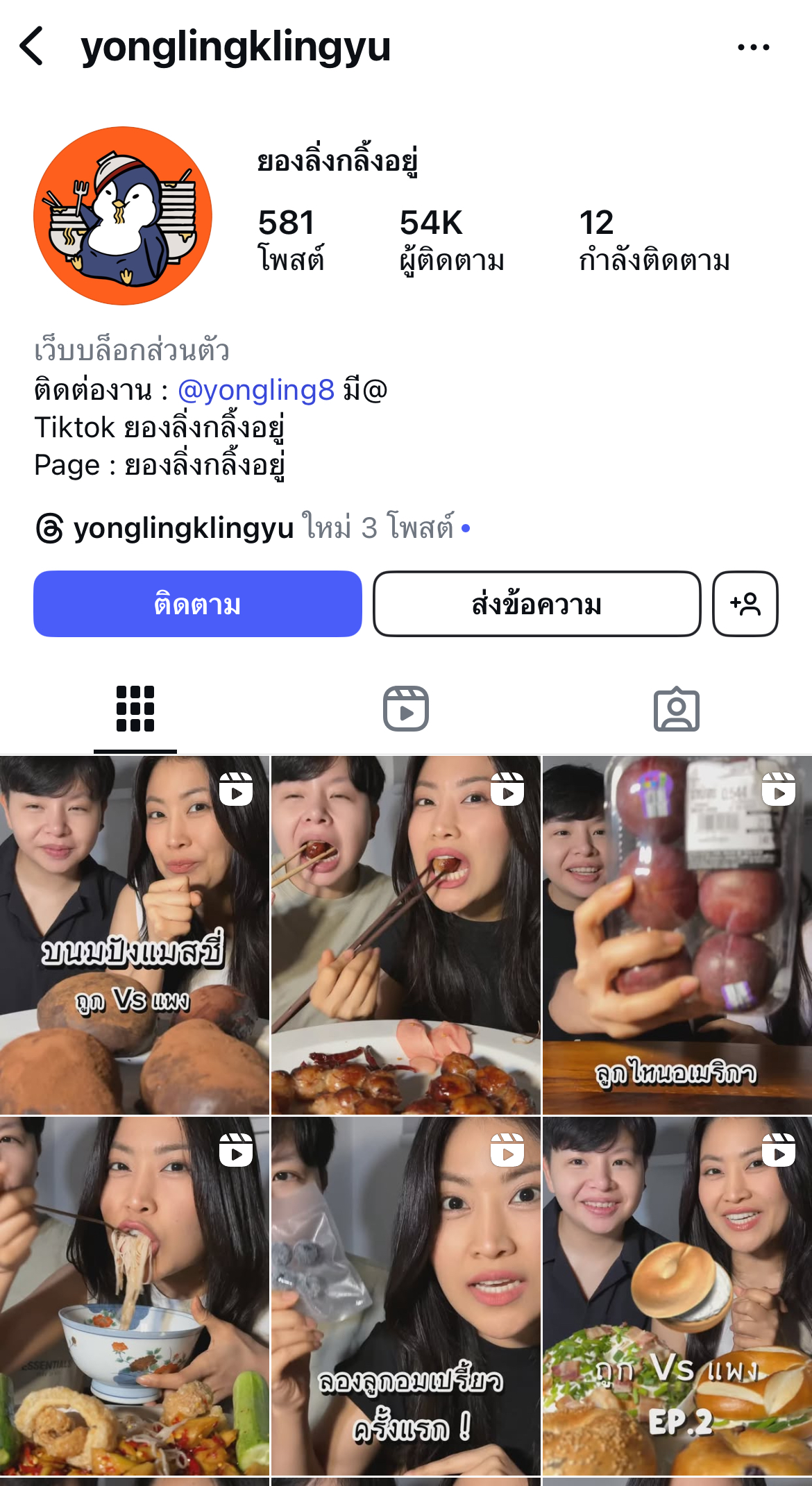Viewport: 812px width, 1486px height.
Task: Open the profile picture of yonglingklingyu
Action: coord(123,216)
